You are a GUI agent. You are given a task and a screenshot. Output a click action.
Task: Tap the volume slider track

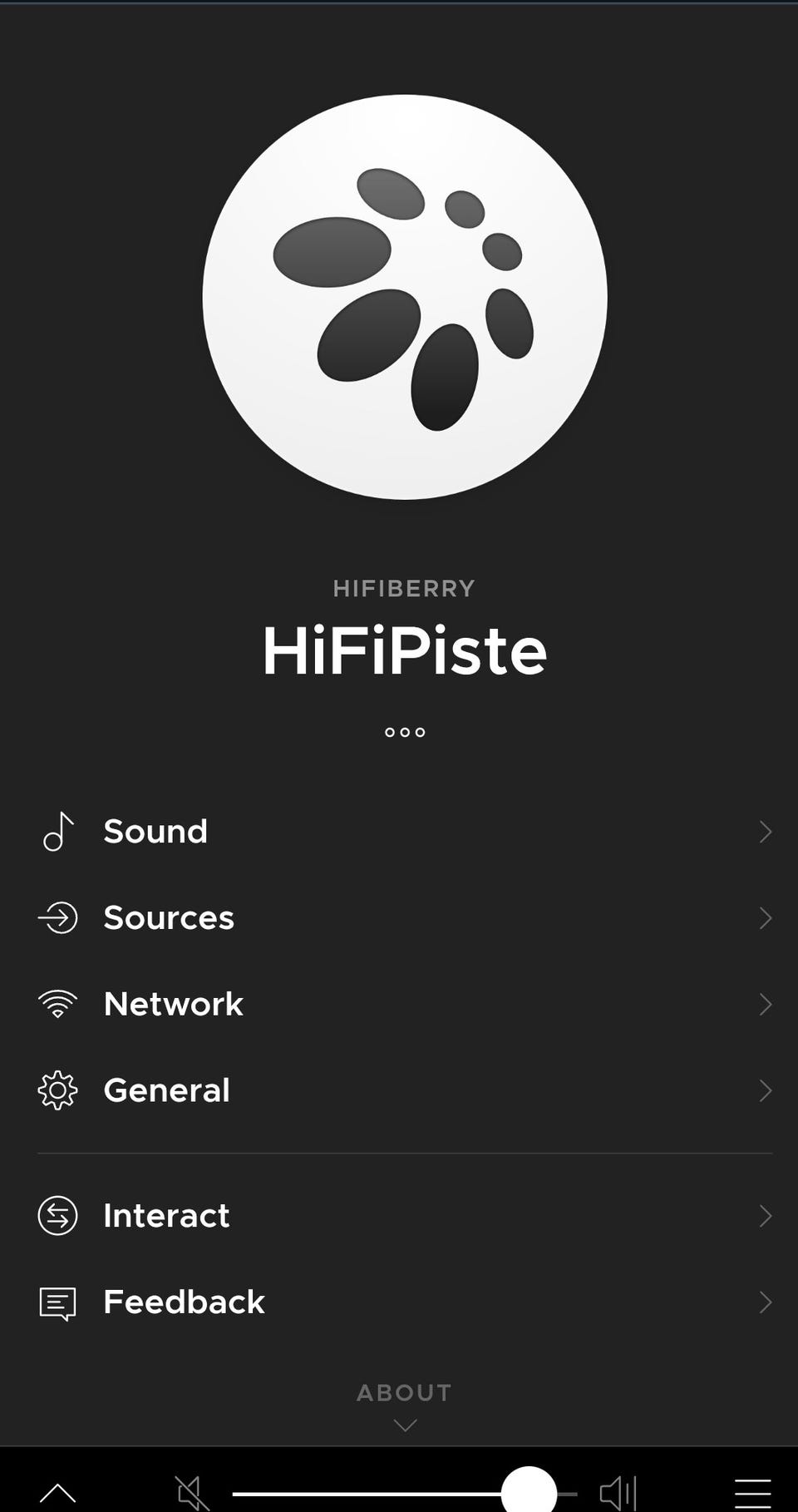tap(366, 1494)
